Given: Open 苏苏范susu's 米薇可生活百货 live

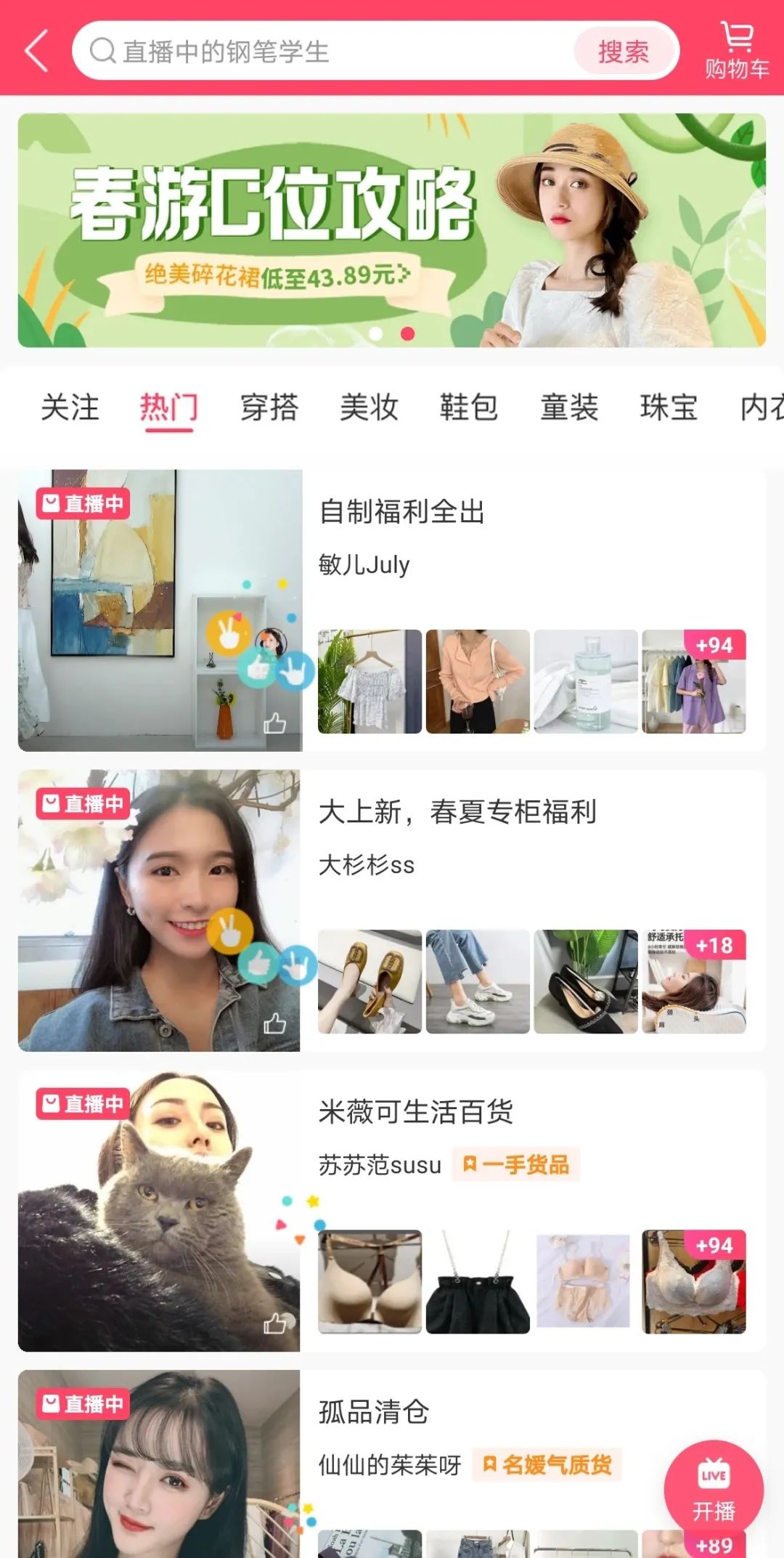Looking at the screenshot, I should [160, 1210].
